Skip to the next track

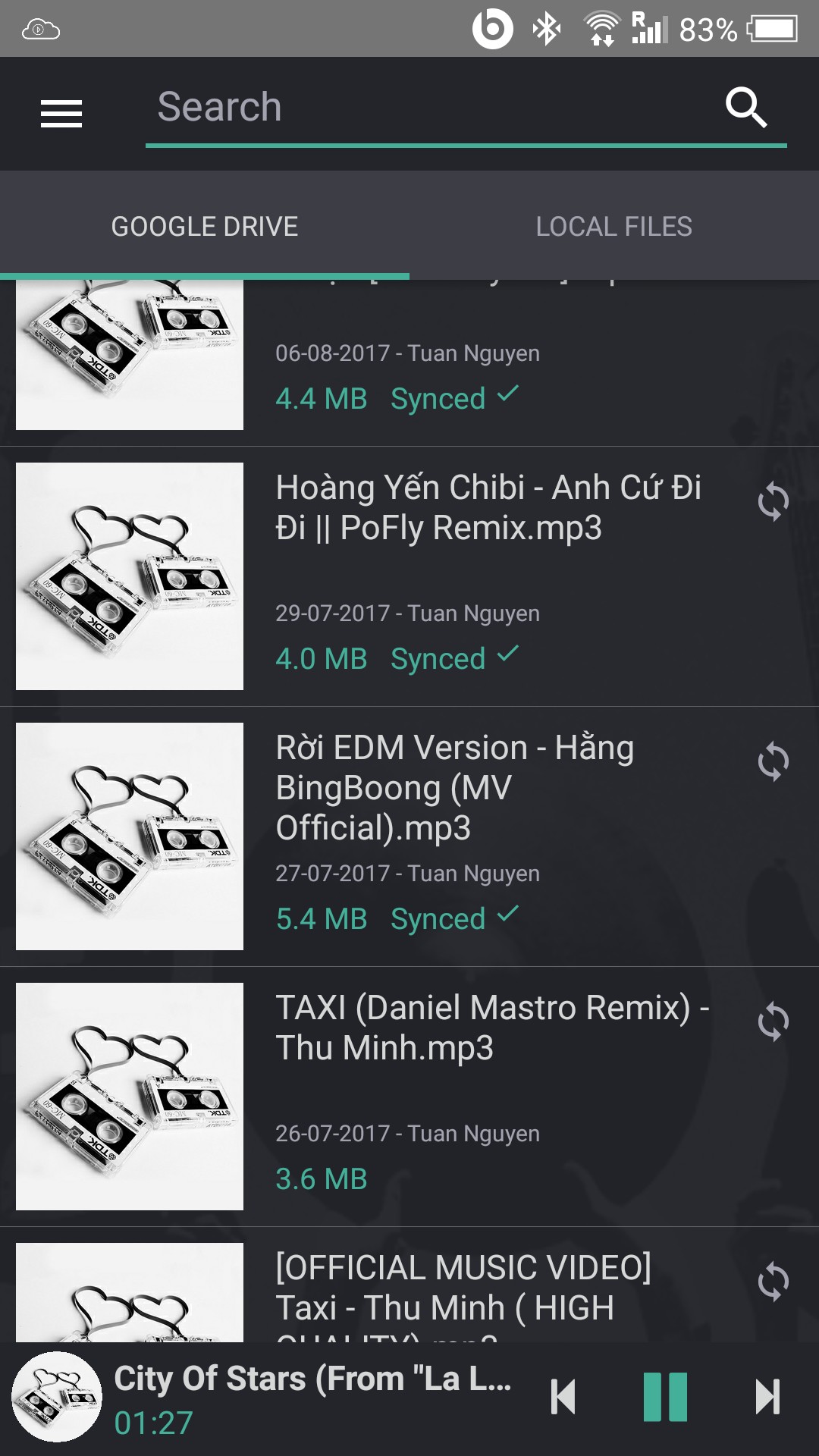coord(767,1397)
